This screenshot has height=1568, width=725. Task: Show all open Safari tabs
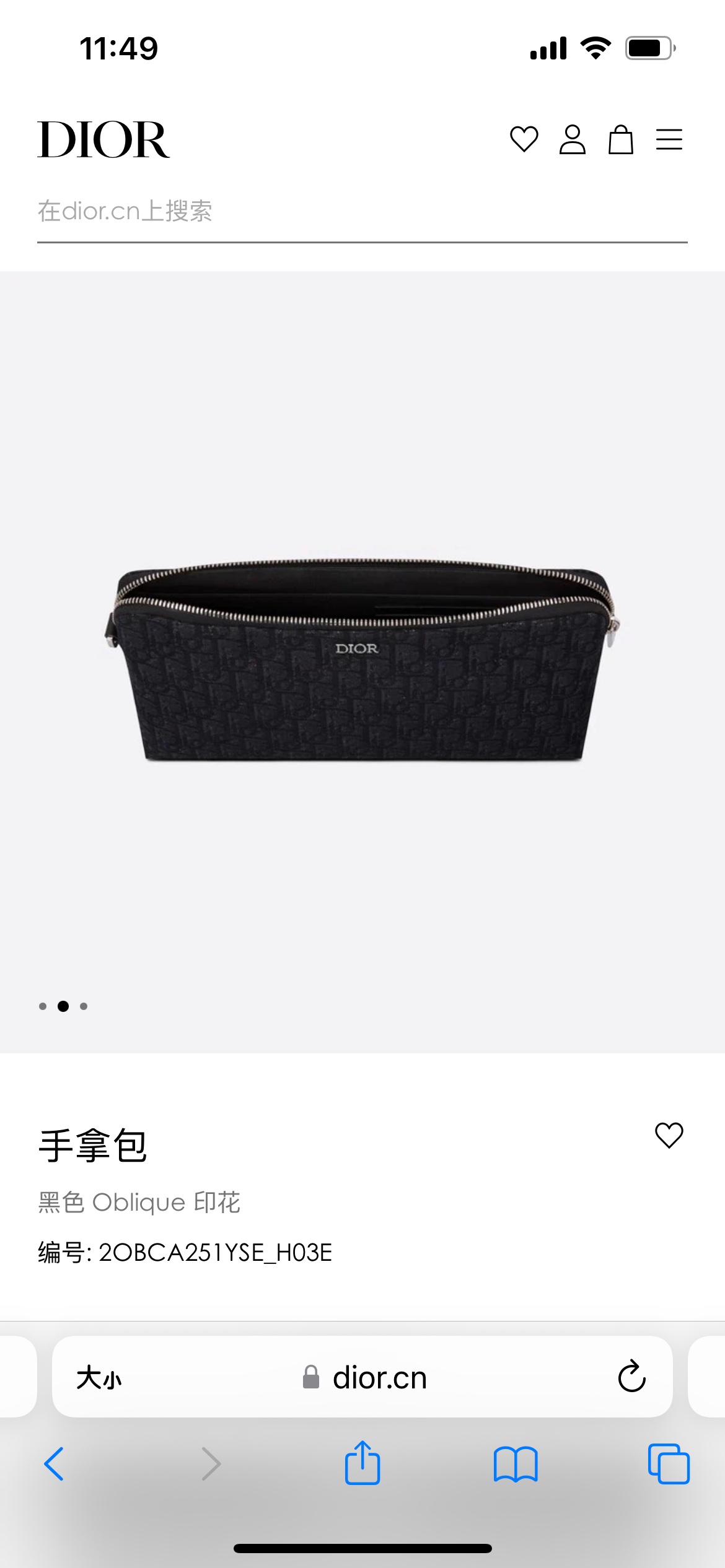(669, 1464)
